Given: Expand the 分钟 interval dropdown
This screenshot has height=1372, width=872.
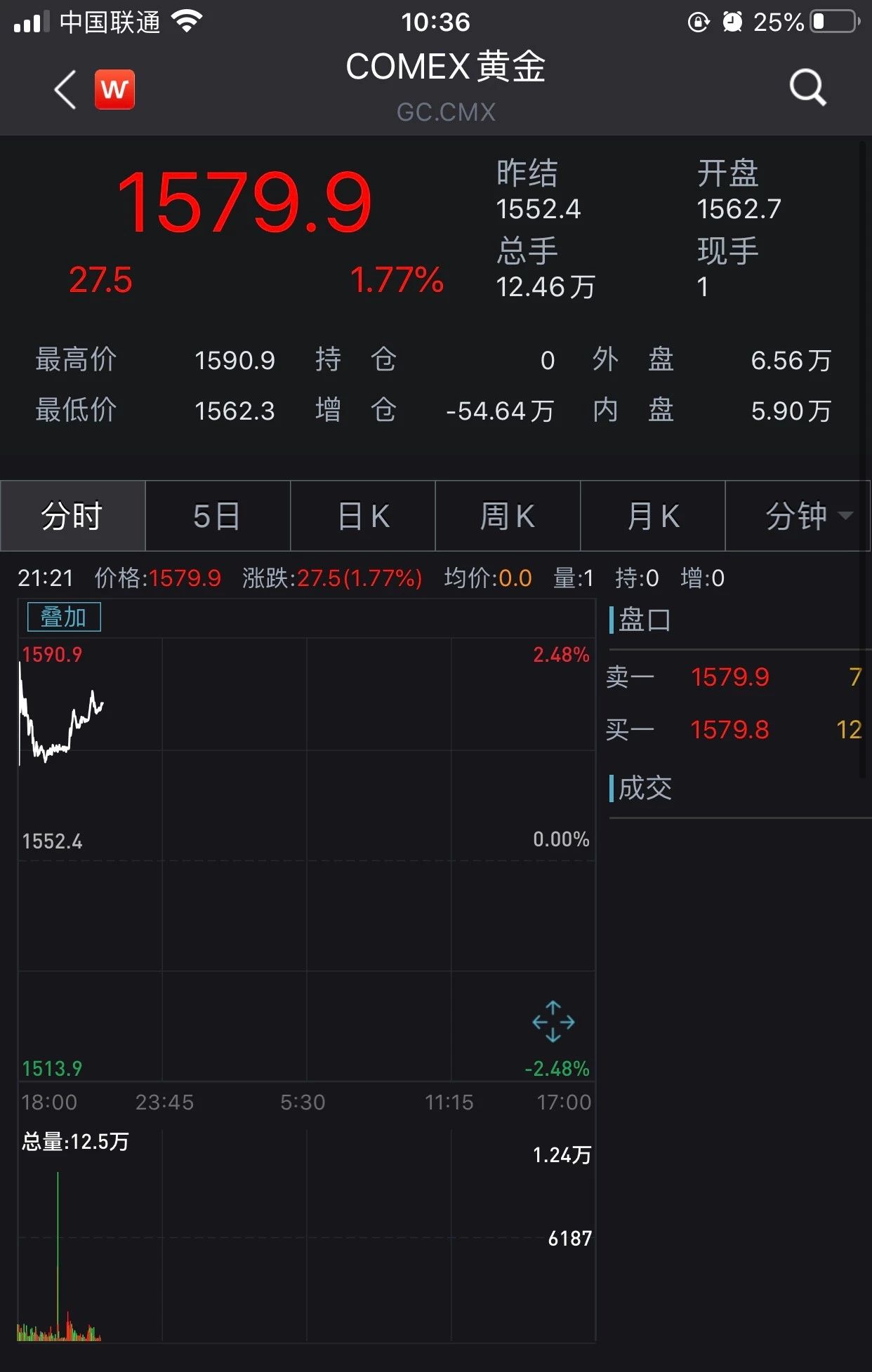Looking at the screenshot, I should (x=798, y=517).
